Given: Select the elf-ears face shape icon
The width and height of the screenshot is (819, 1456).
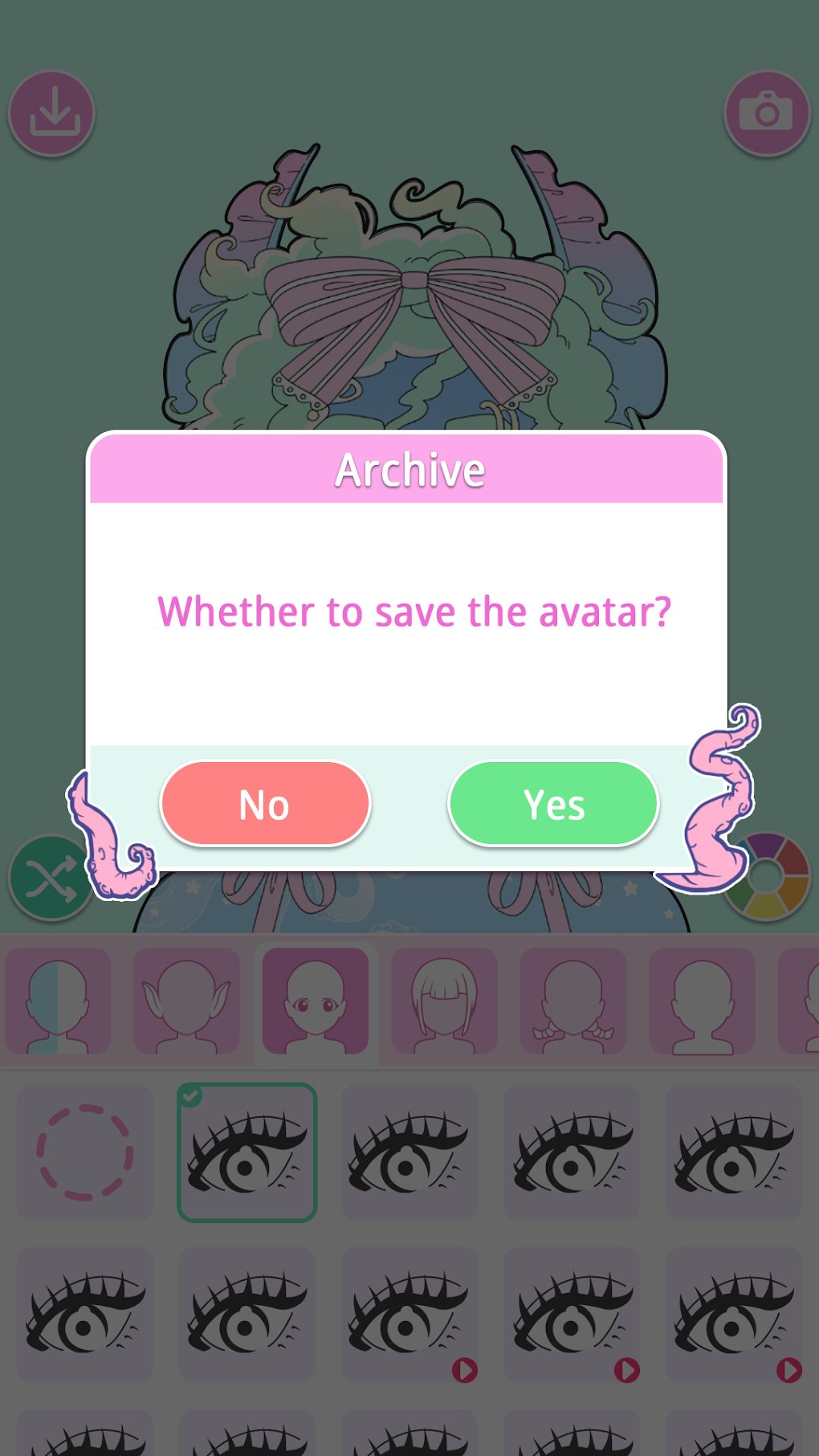Looking at the screenshot, I should point(186,1002).
